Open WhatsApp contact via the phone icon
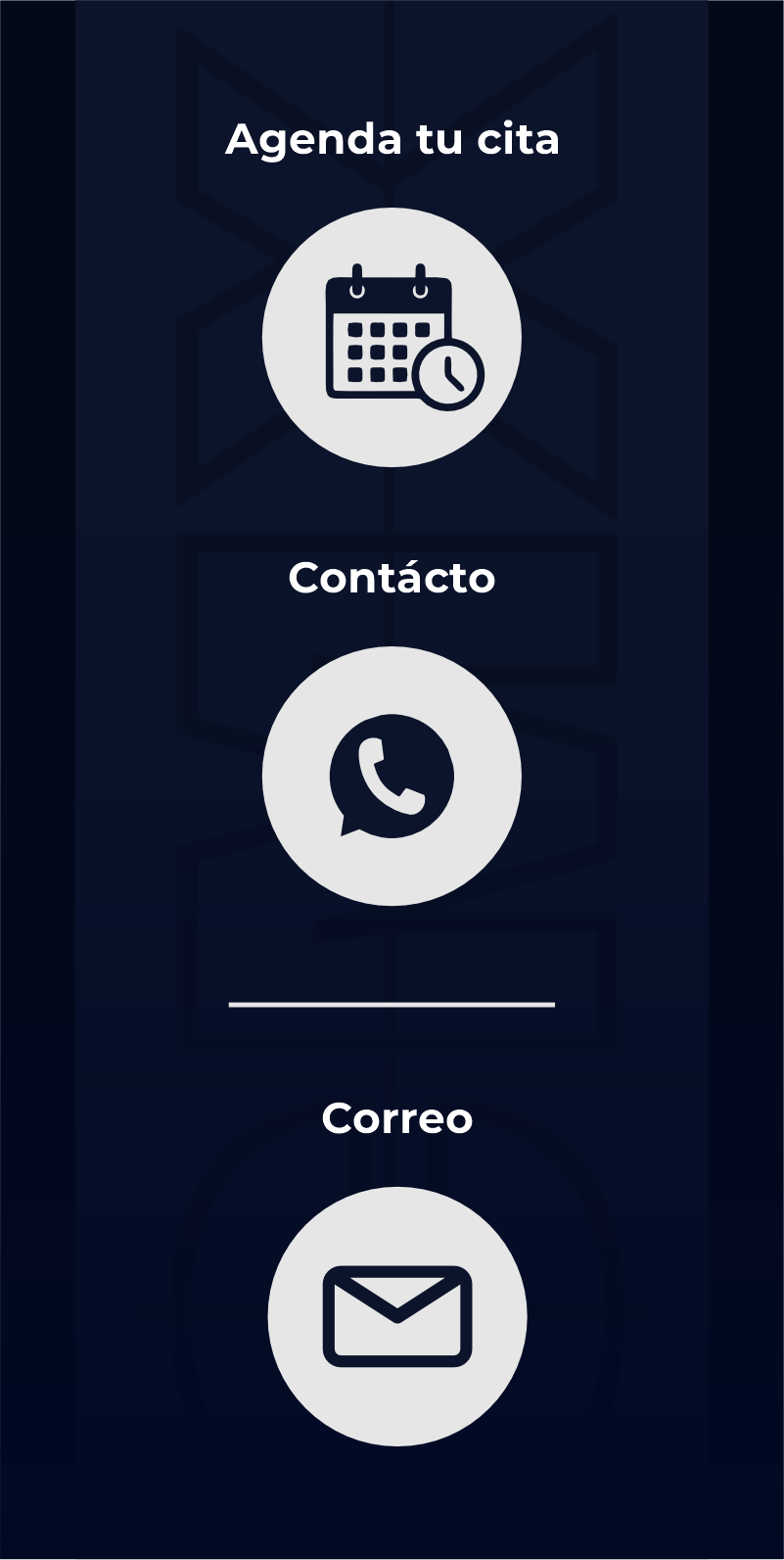Screen dimensions: 784x1560 click(x=392, y=776)
